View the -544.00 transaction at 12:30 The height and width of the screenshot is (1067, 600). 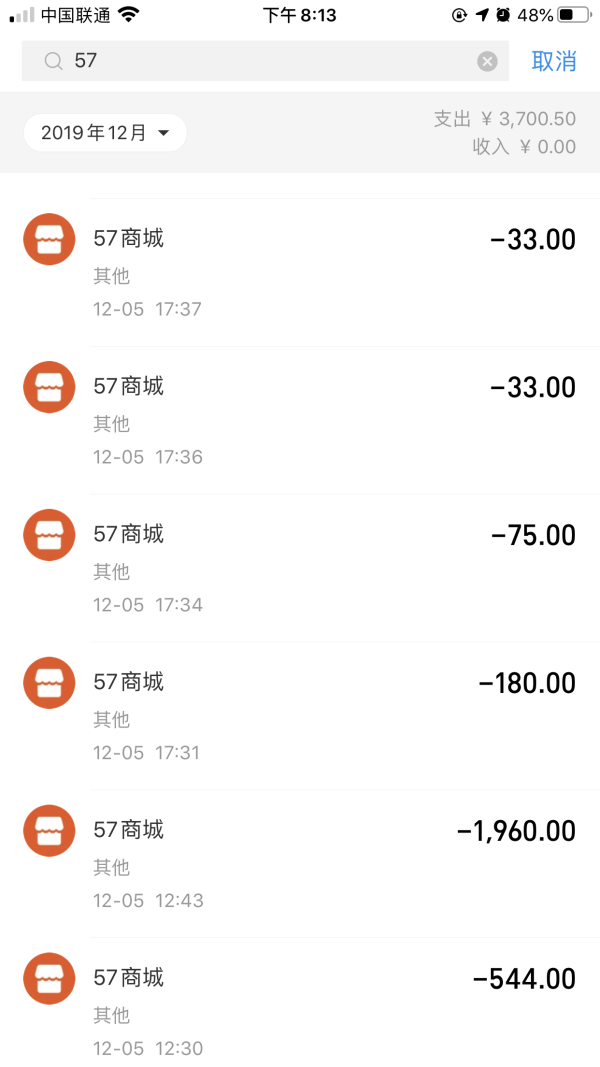[x=300, y=1002]
